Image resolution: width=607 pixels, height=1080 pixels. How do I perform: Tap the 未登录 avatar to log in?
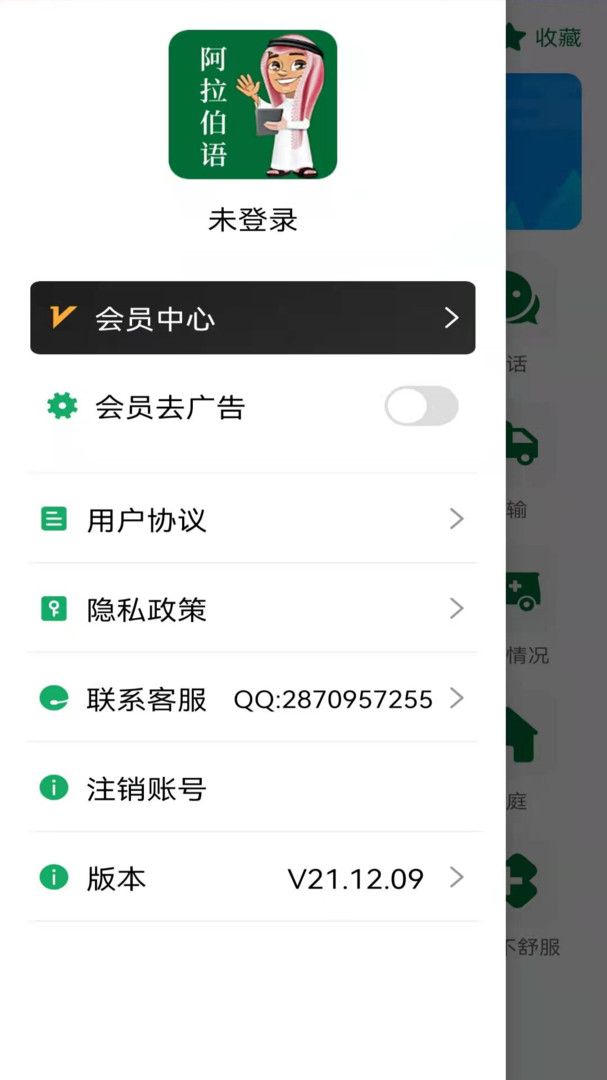(253, 104)
